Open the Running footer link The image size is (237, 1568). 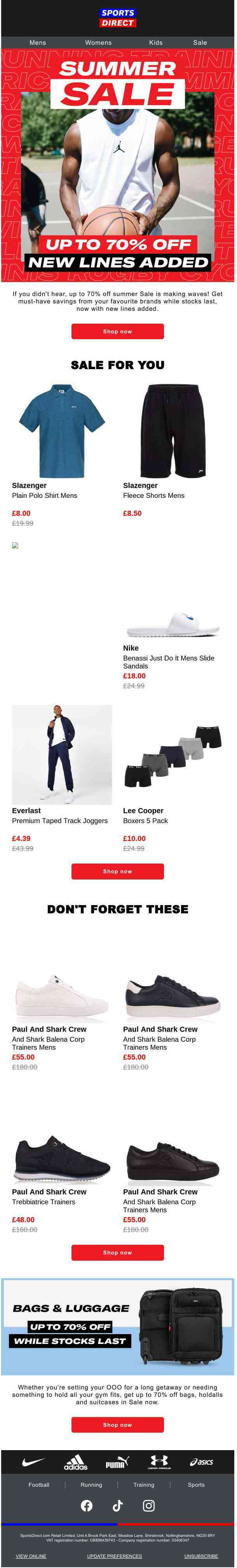91,1485
